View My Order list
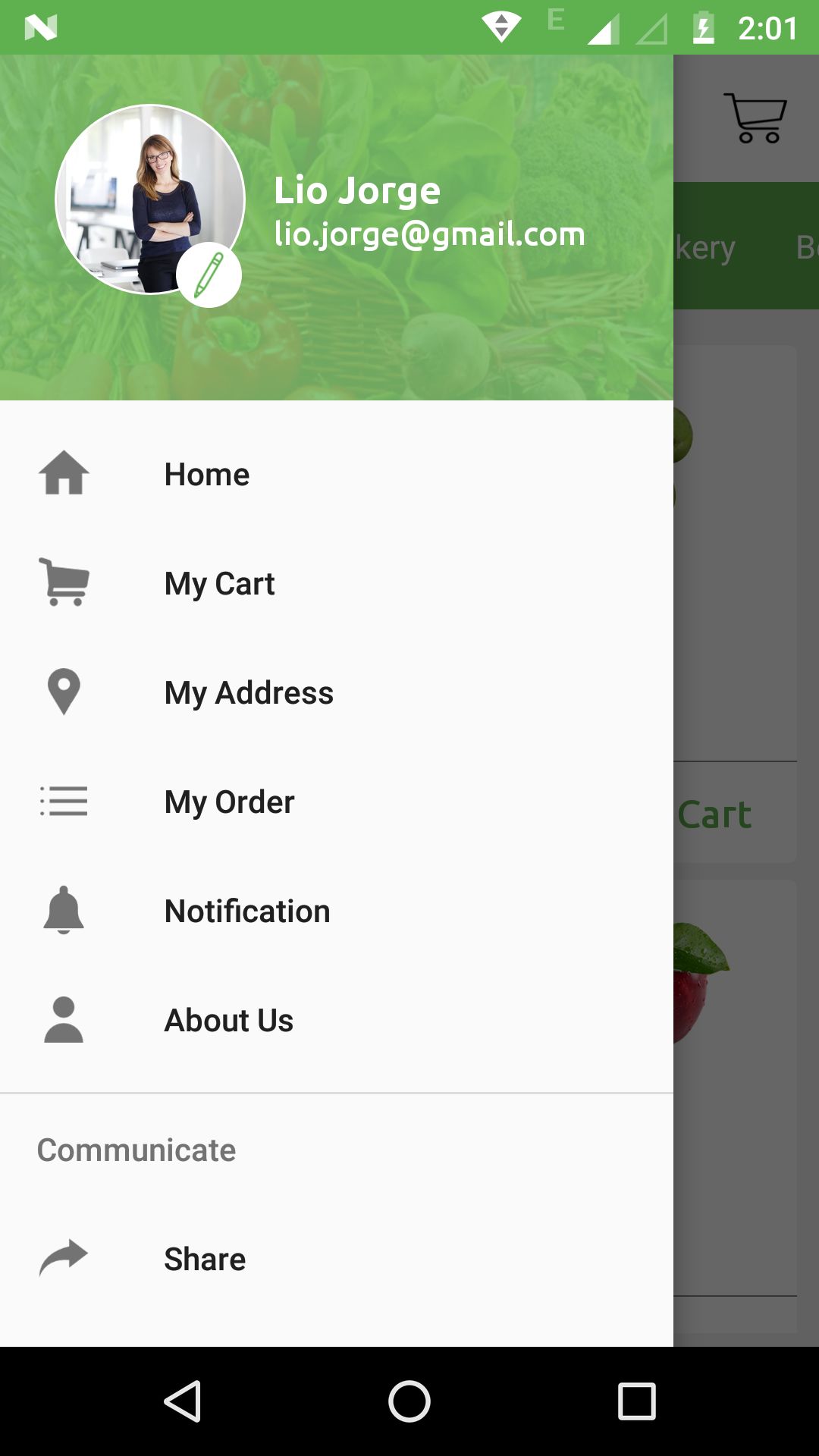This screenshot has width=819, height=1456. pyautogui.click(x=337, y=802)
